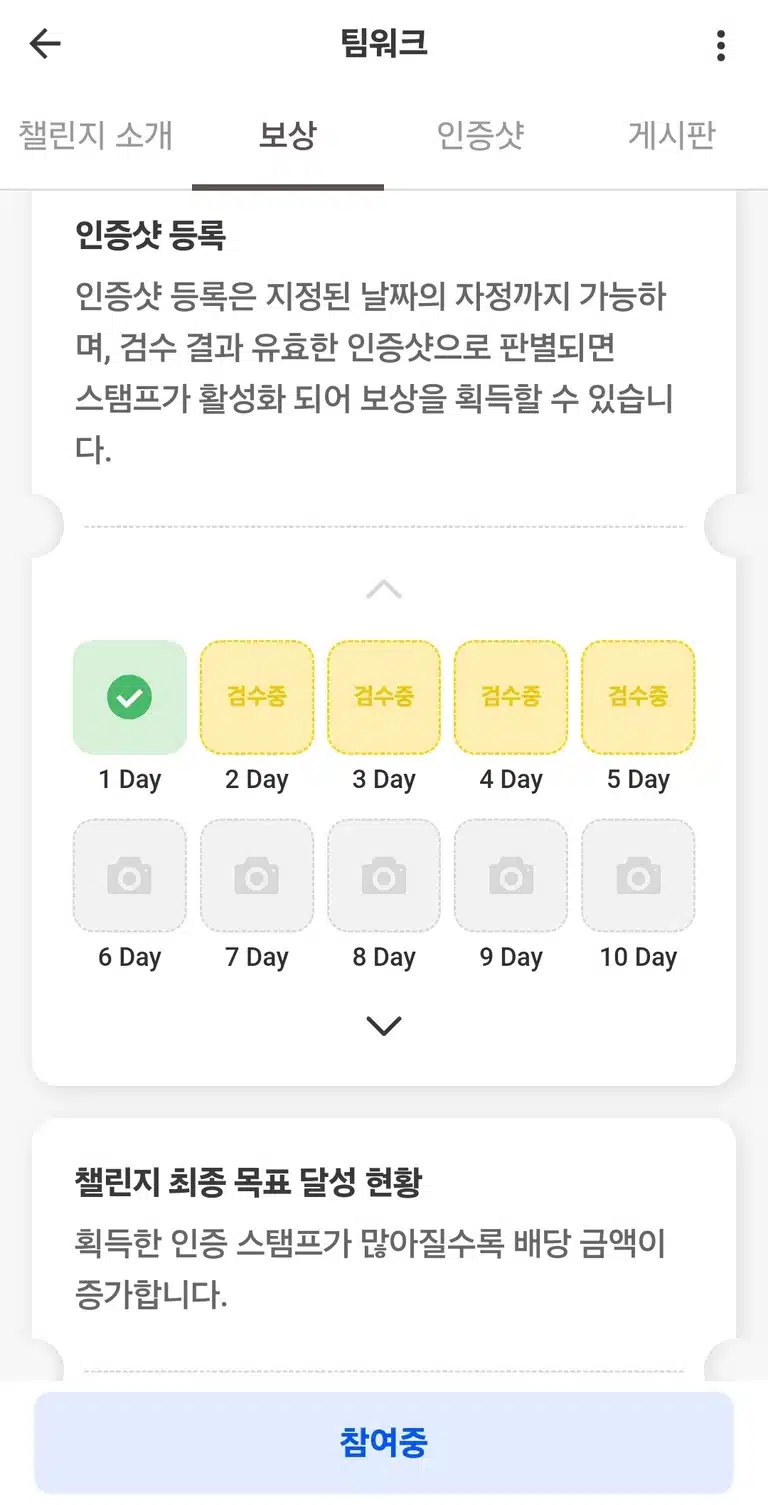Viewport: 768px width, 1505px height.
Task: Open the 4 Day 검수중 stamp
Action: tap(511, 697)
